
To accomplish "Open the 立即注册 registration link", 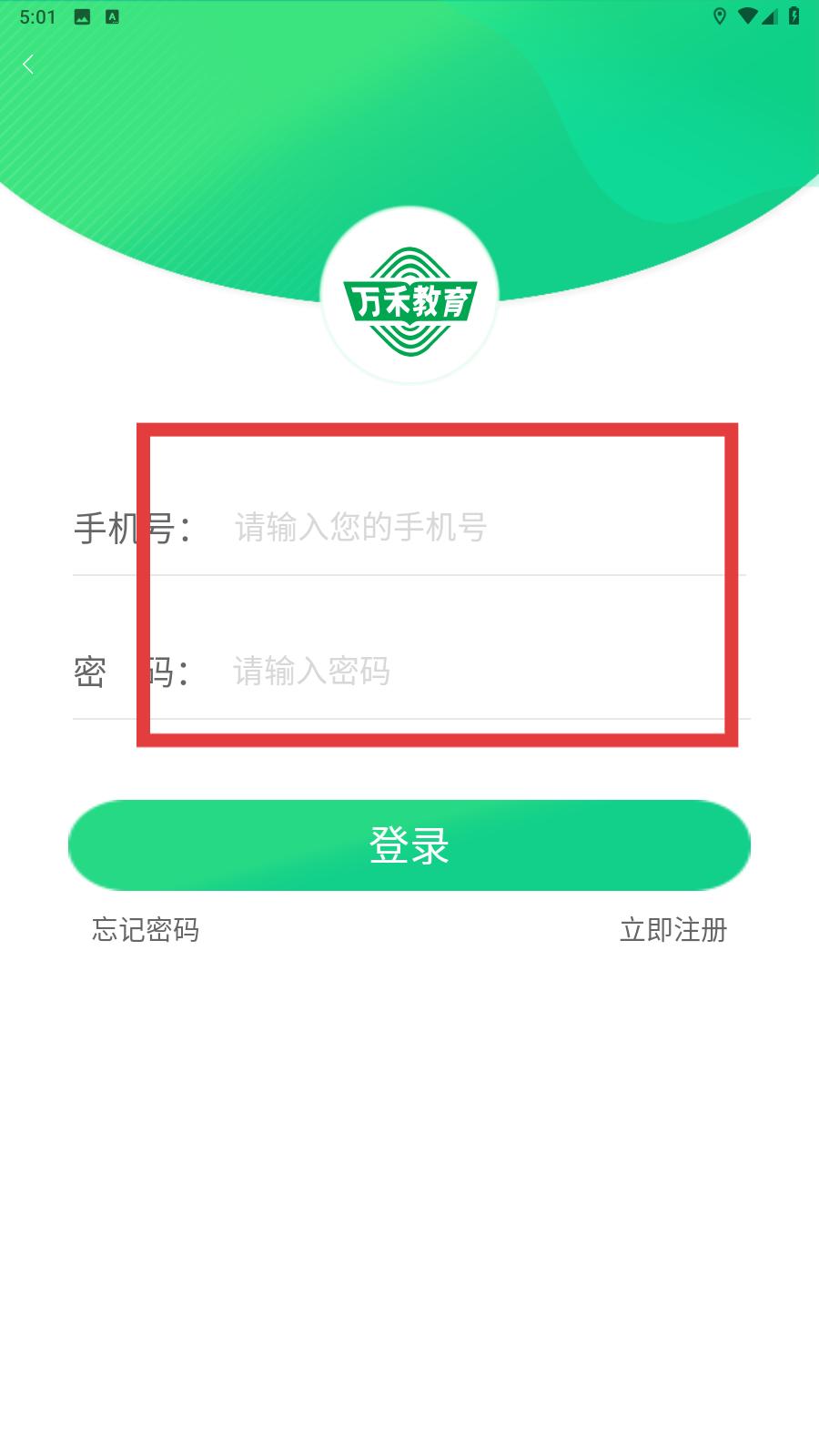I will pyautogui.click(x=672, y=931).
